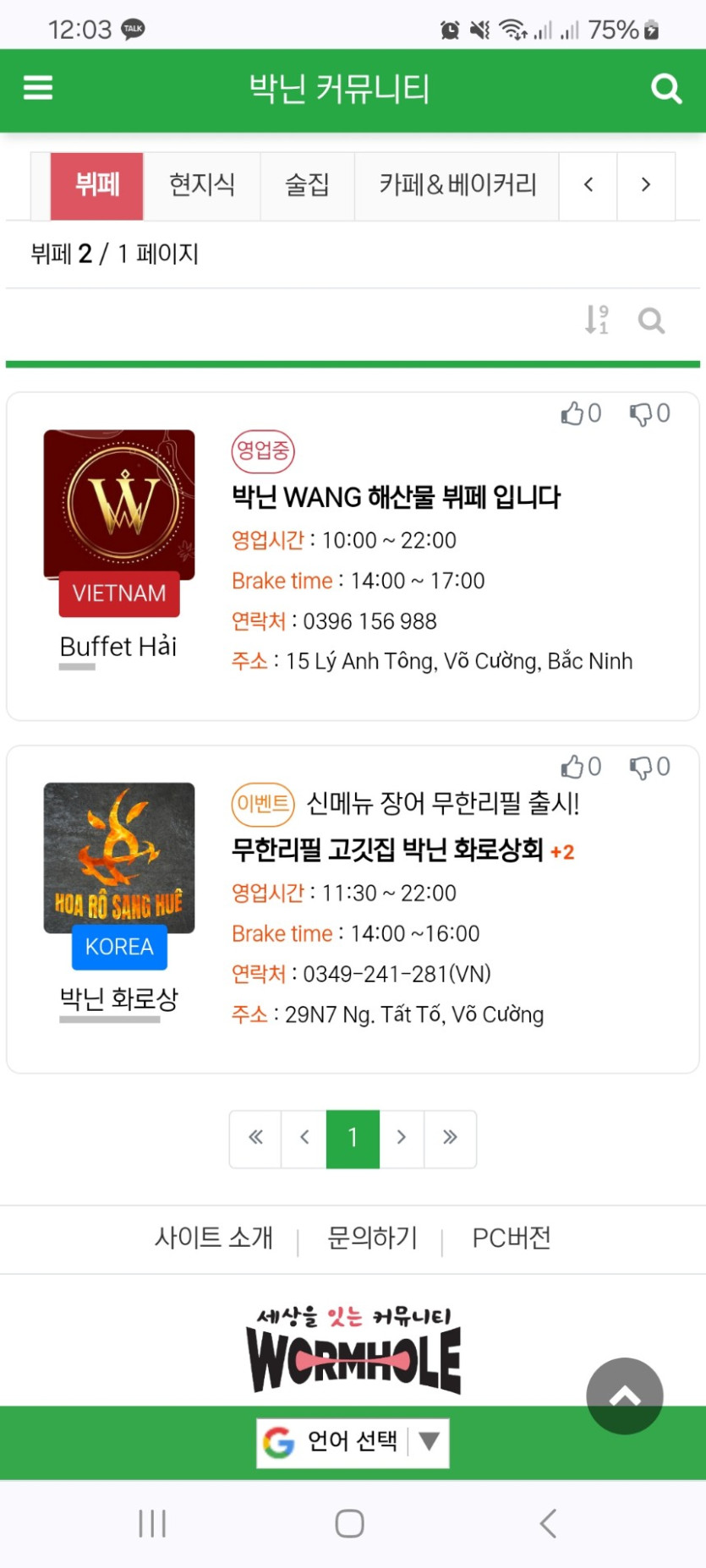Switch to the 술집 tab
Screen dimensions: 706x1568
click(x=307, y=184)
